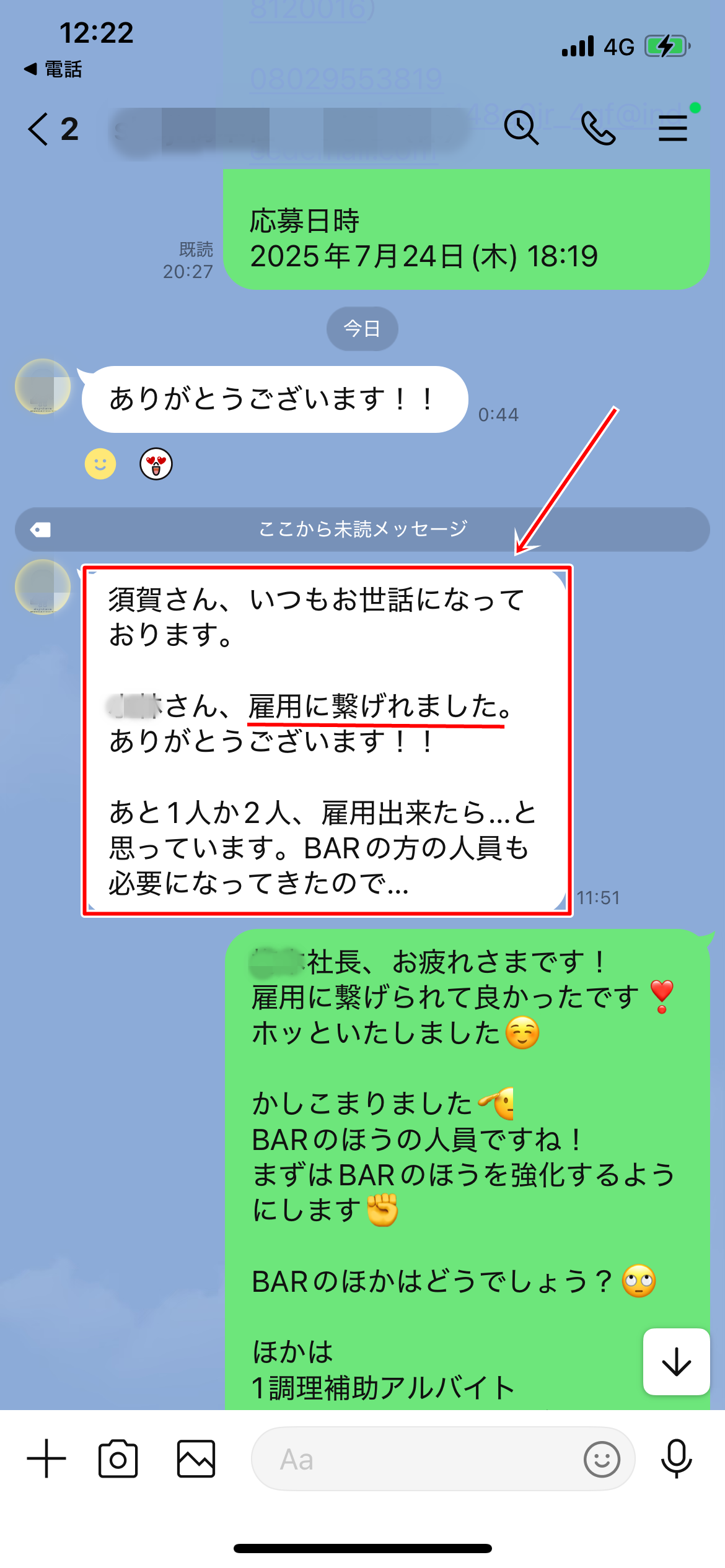Screen dimensions: 725x1568
Task: Open sender's profile picture beside ありがとうございます
Action: coord(43,386)
